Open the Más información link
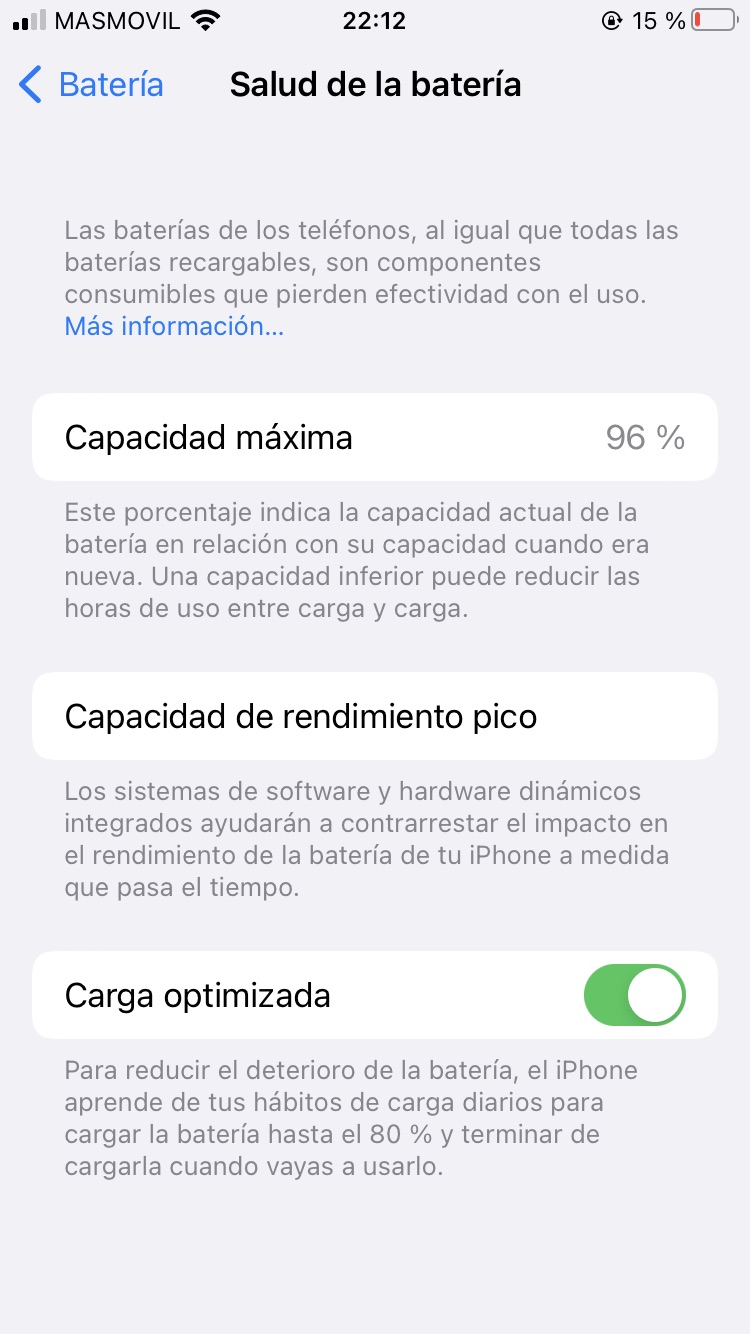Viewport: 750px width, 1334px height. [174, 326]
